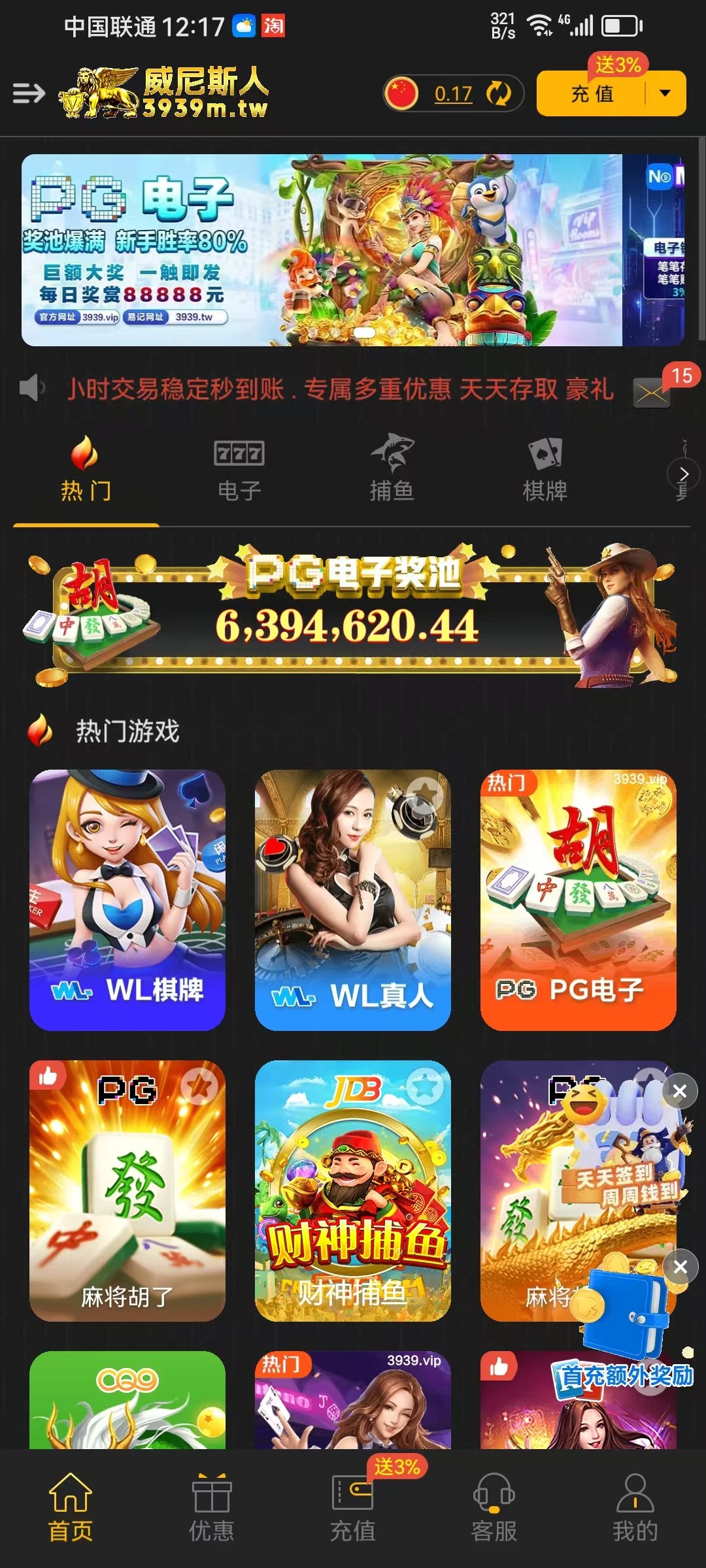Open the message envelope with 15 badge
This screenshot has height=1568, width=706.
(652, 392)
